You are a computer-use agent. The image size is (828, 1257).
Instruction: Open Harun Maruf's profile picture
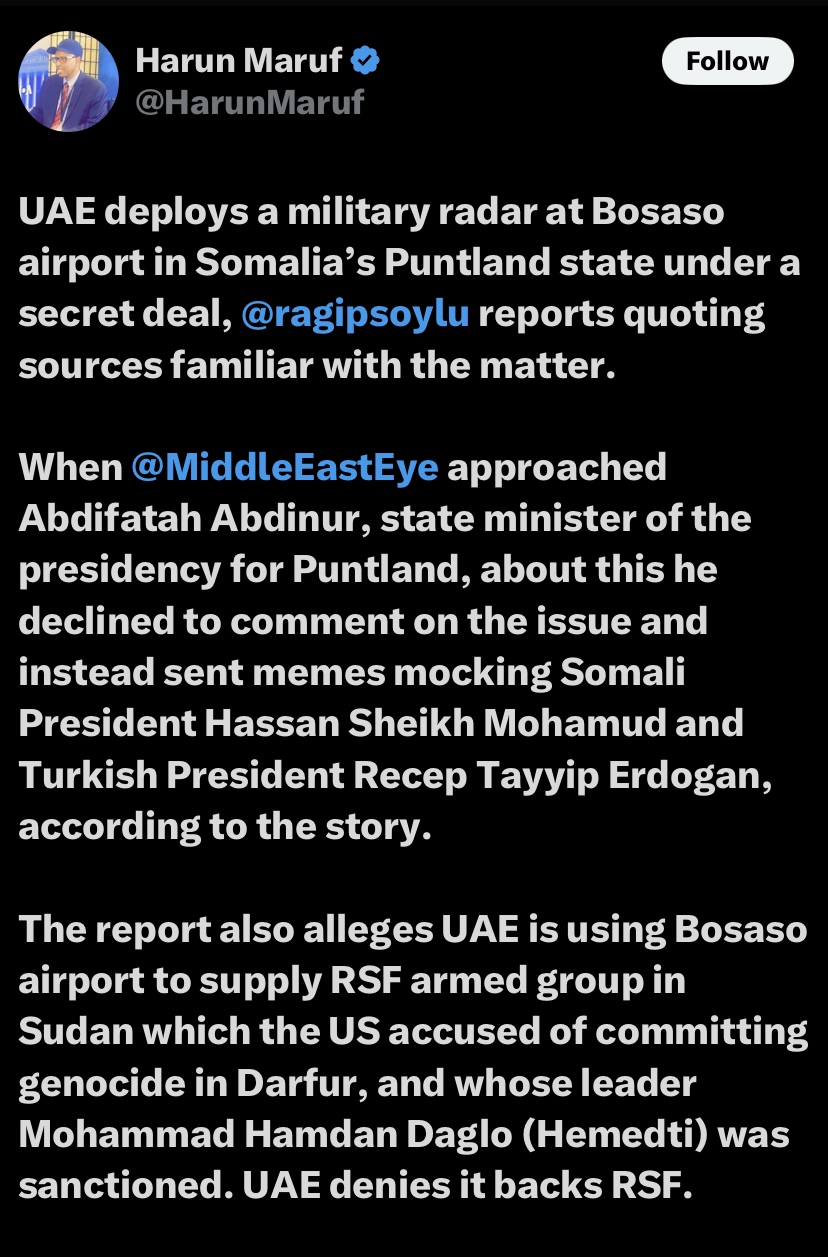tap(69, 82)
